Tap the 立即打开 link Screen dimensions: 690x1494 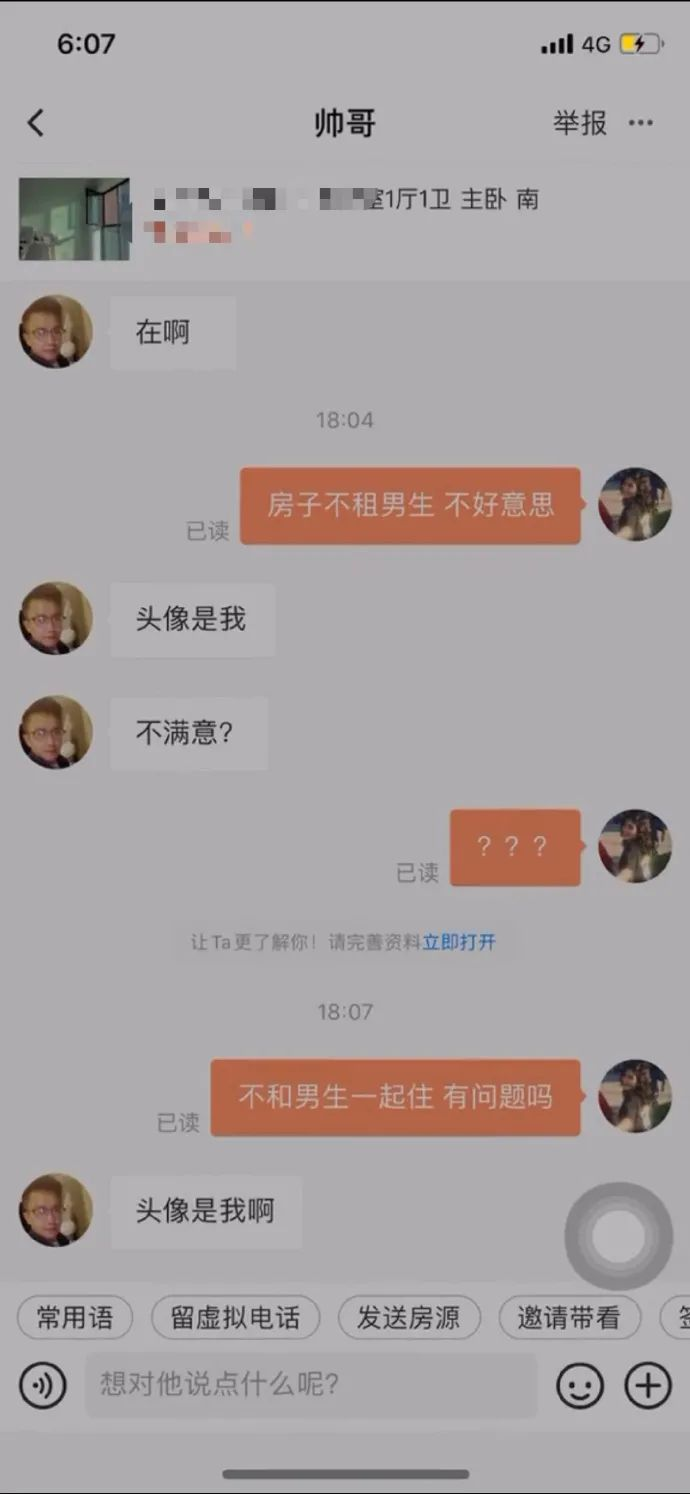pyautogui.click(x=459, y=942)
